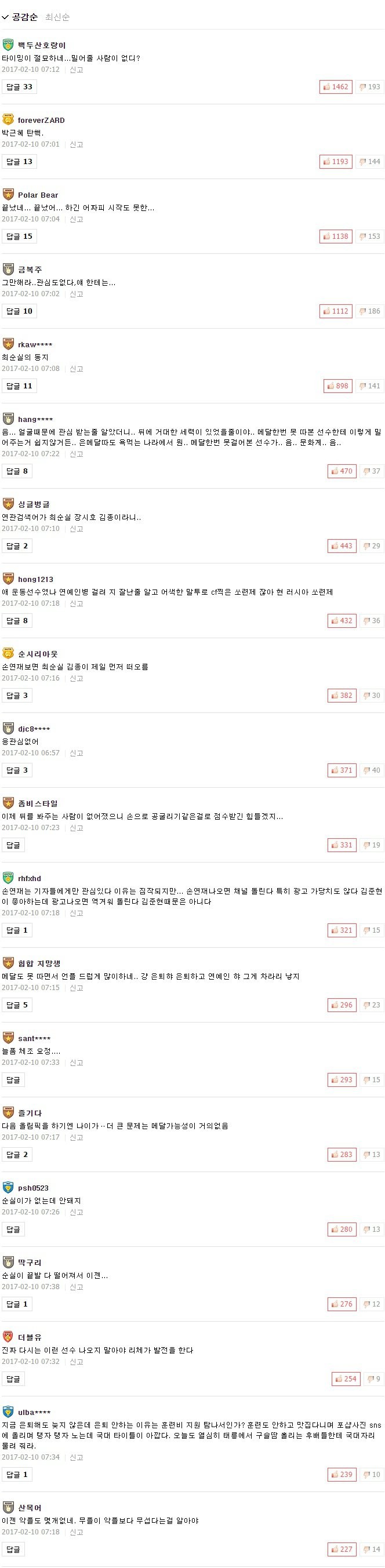The width and height of the screenshot is (385, 1568).
Task: Dislike rhfxhd's comment with 15 dislikes
Action: click(372, 930)
